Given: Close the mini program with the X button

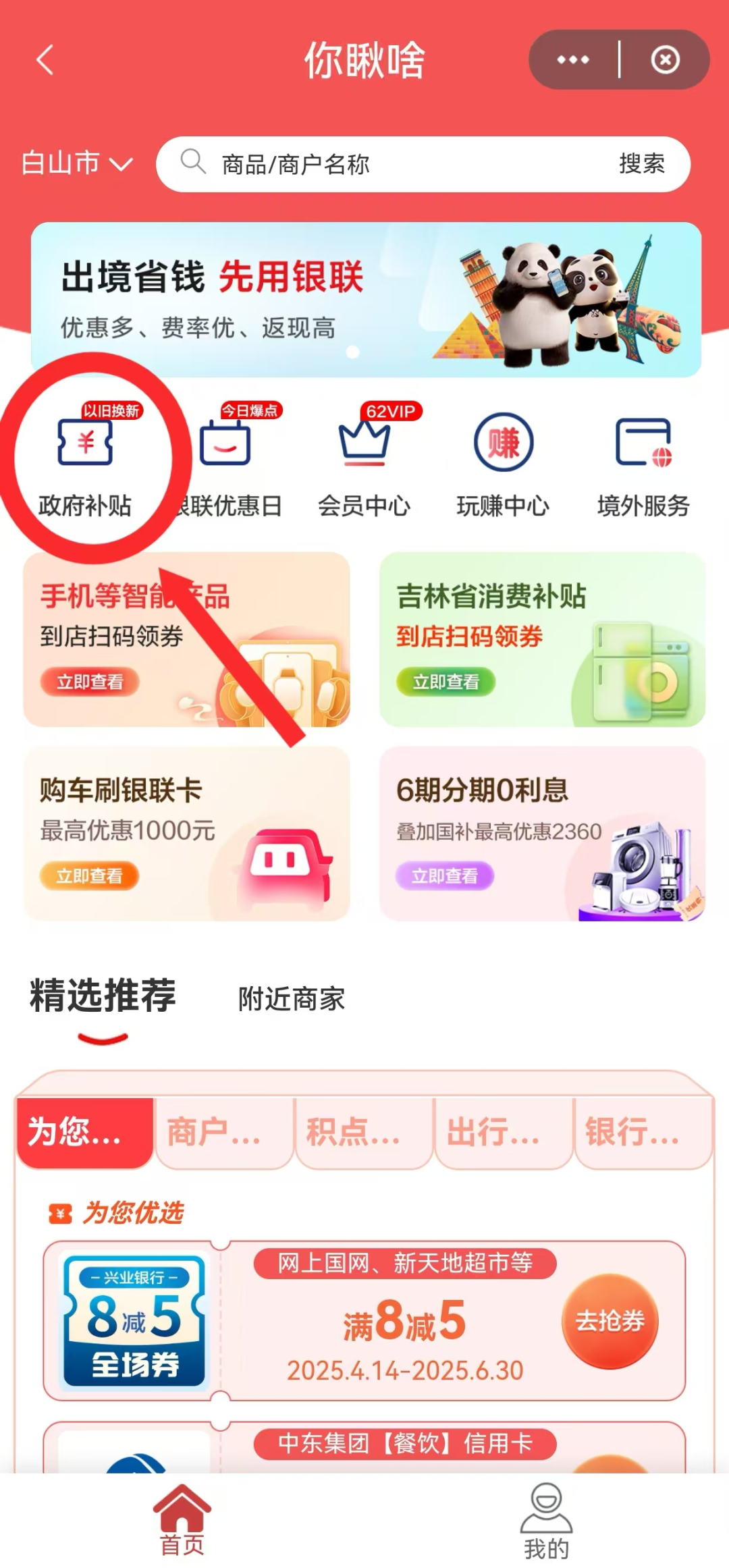Looking at the screenshot, I should coord(665,59).
